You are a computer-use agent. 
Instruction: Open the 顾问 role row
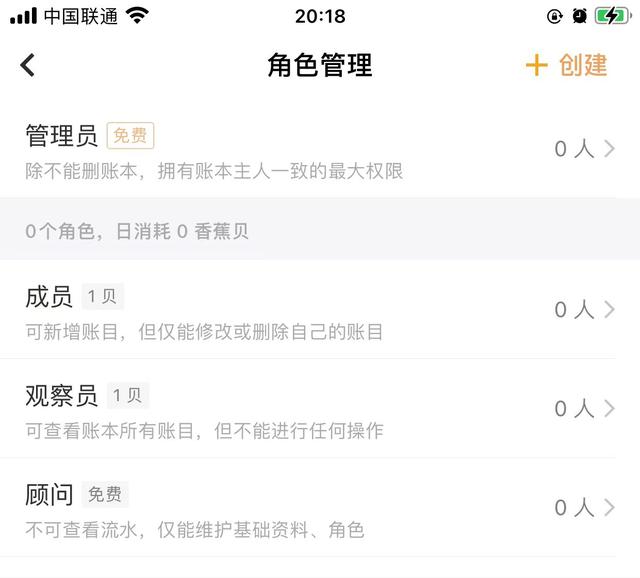(x=320, y=508)
